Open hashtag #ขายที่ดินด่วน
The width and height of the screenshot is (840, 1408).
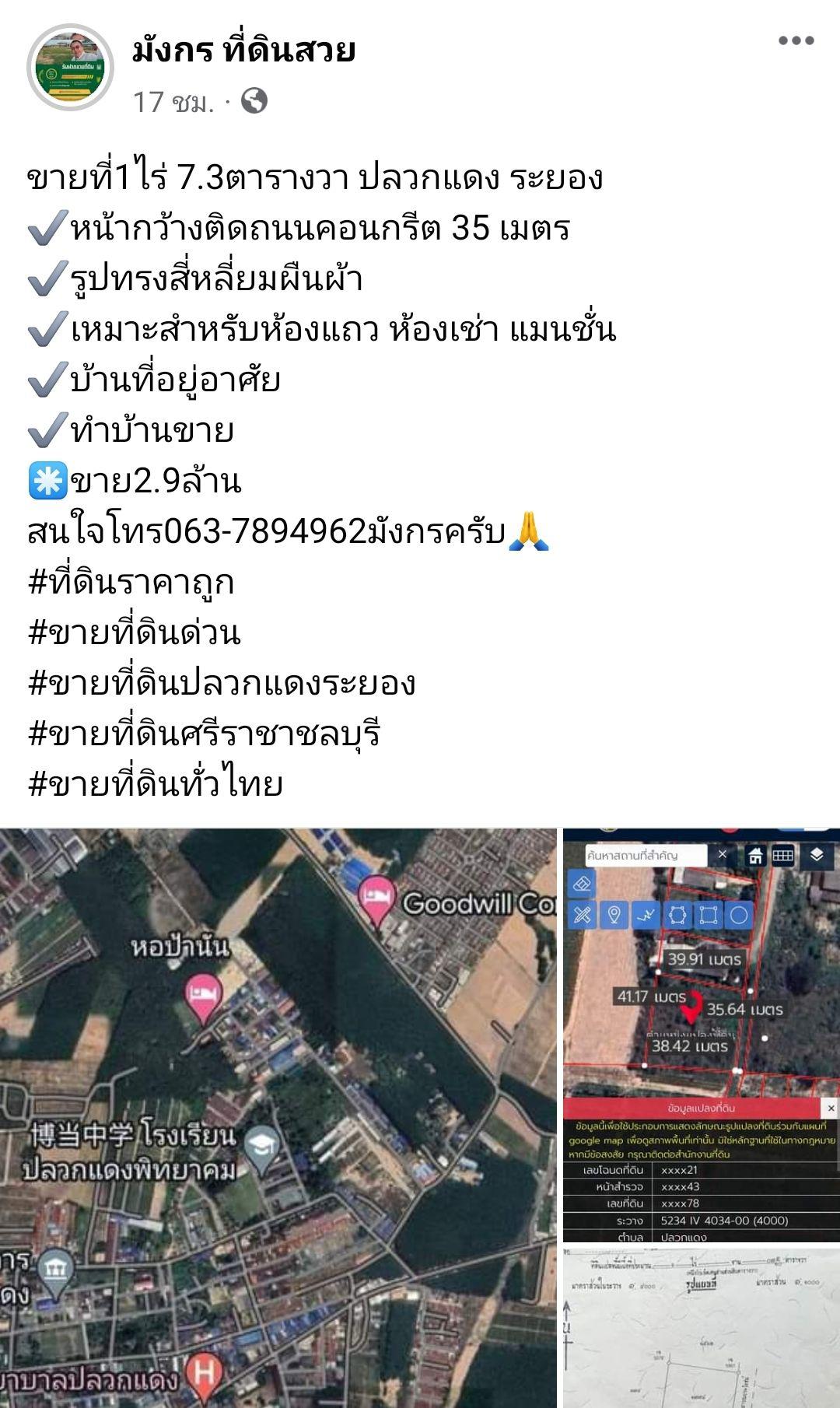tap(134, 632)
